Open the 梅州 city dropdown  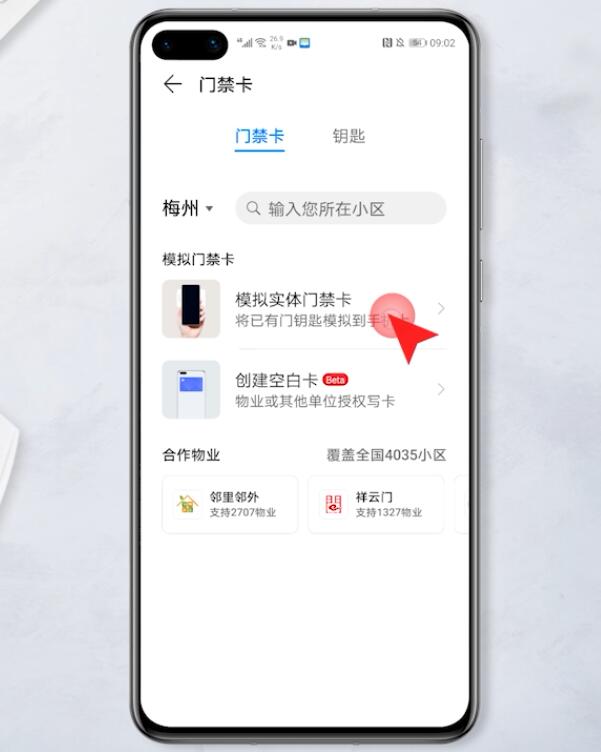(x=188, y=208)
